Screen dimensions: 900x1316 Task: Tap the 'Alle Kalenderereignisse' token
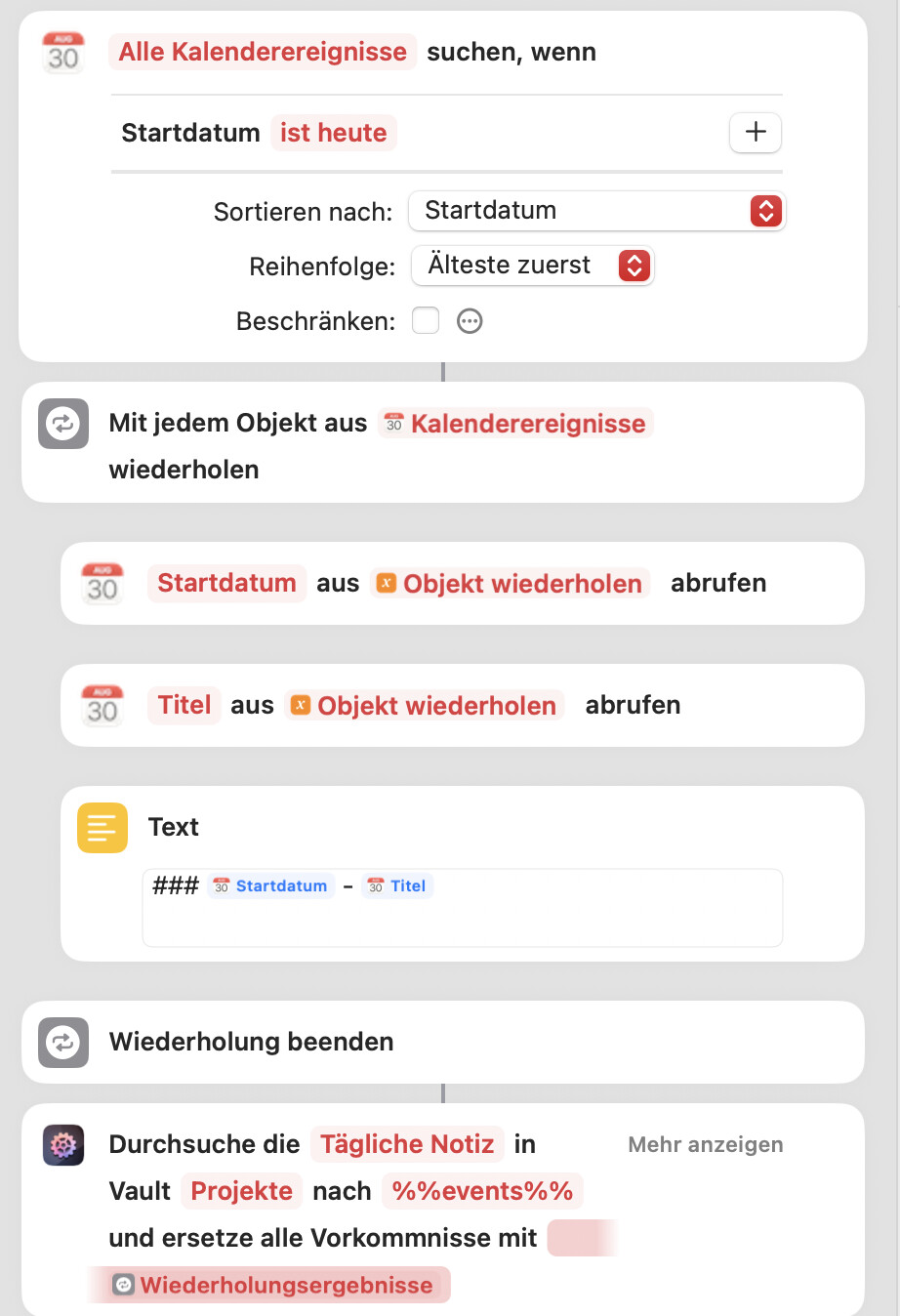click(263, 52)
